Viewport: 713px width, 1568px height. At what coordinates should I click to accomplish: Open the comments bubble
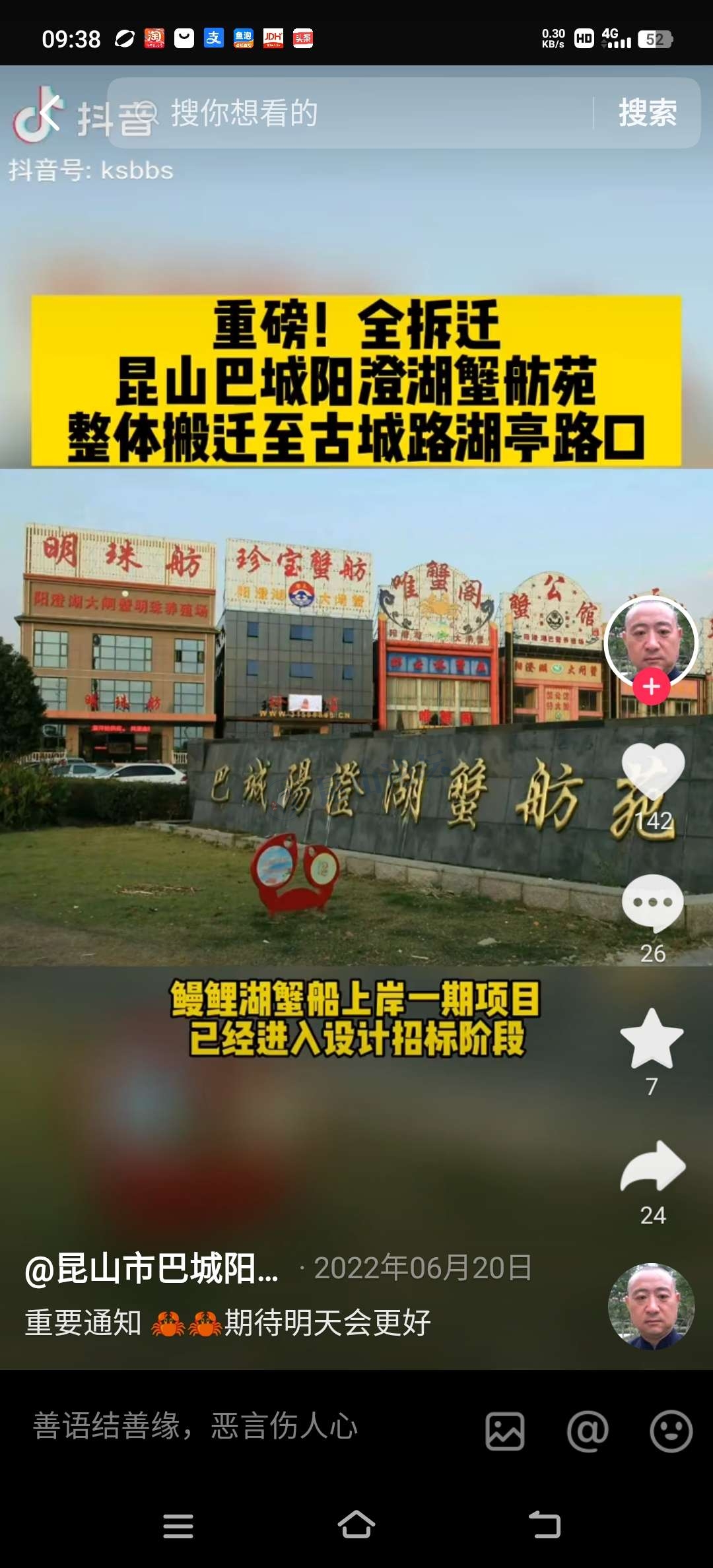tap(652, 903)
